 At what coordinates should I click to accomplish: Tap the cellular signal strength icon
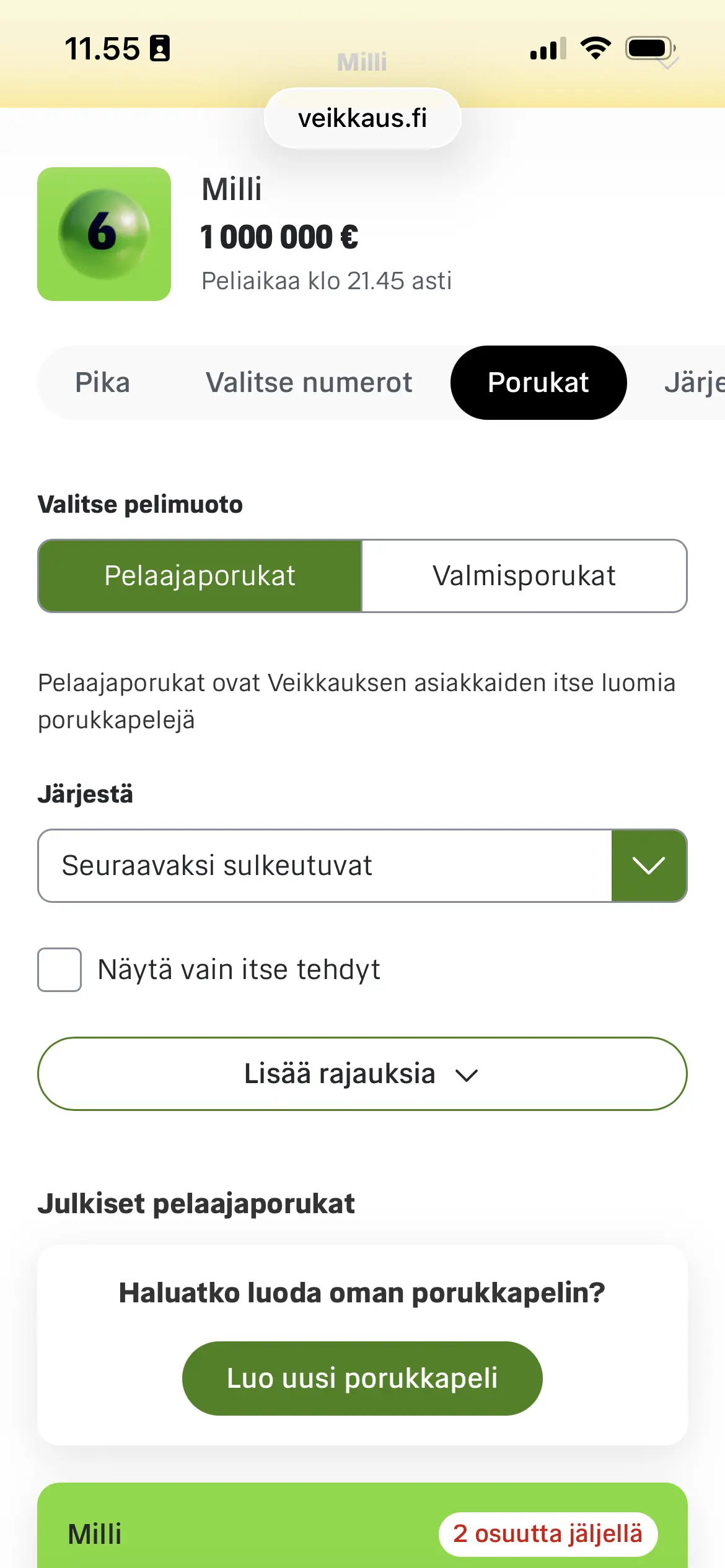[548, 48]
